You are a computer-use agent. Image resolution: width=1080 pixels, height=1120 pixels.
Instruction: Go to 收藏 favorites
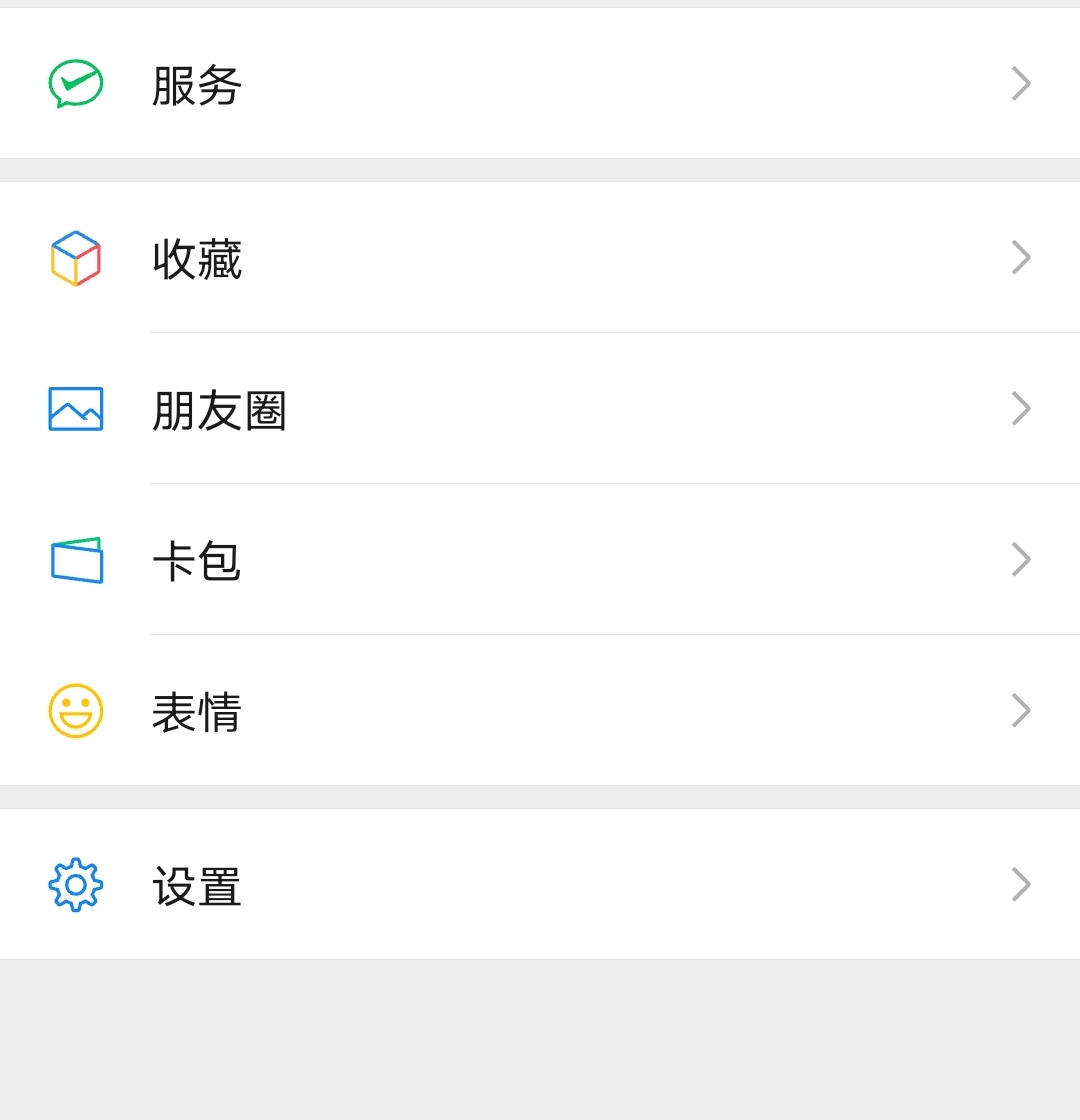tap(540, 258)
